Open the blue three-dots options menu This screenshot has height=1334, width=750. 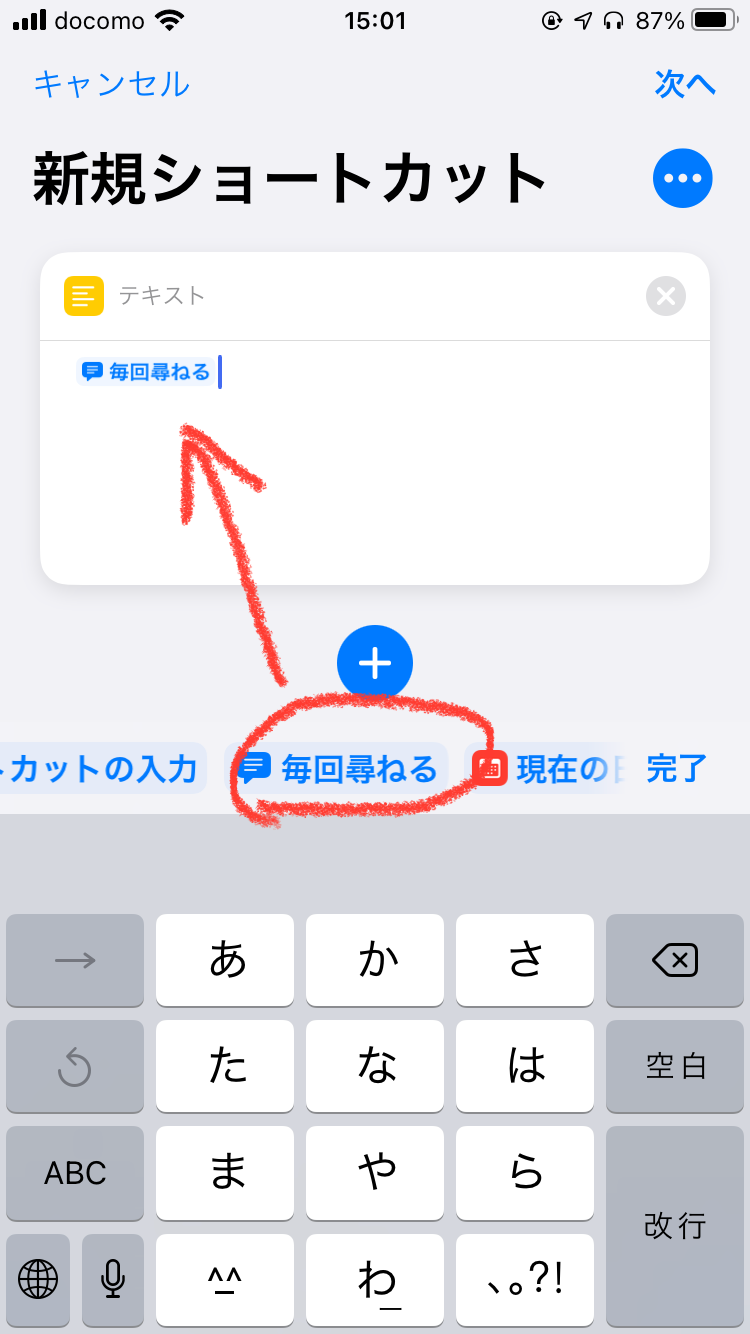(682, 179)
